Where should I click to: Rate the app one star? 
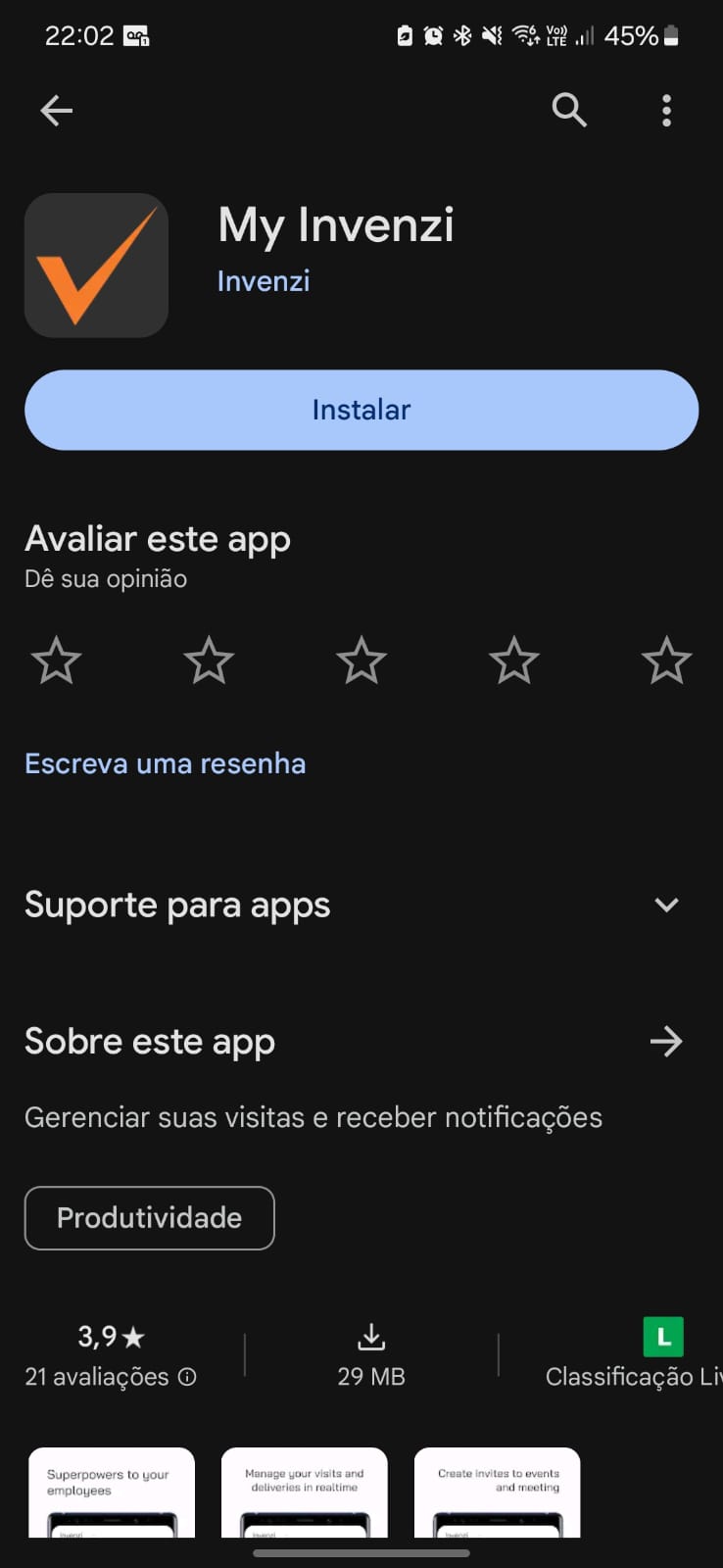(x=56, y=660)
